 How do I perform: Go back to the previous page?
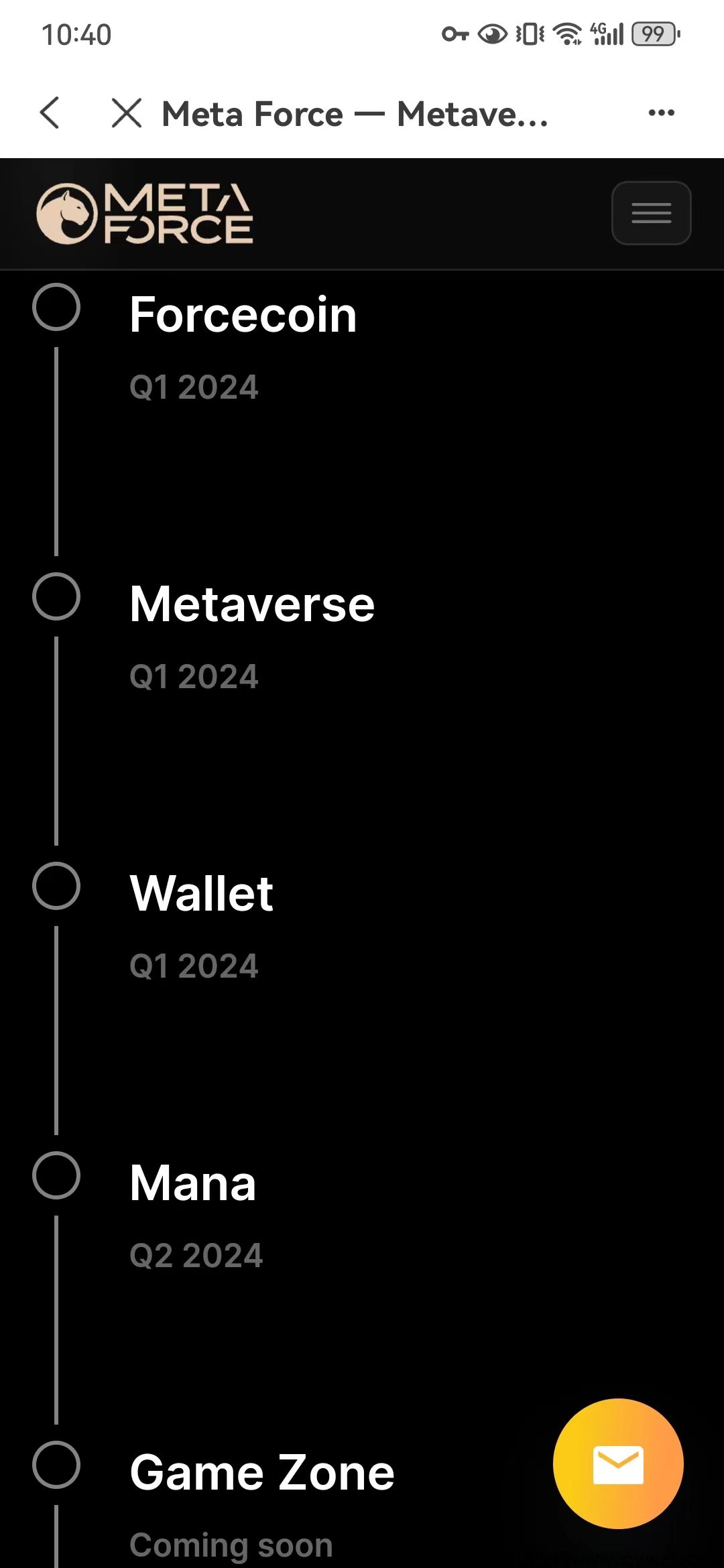point(50,113)
